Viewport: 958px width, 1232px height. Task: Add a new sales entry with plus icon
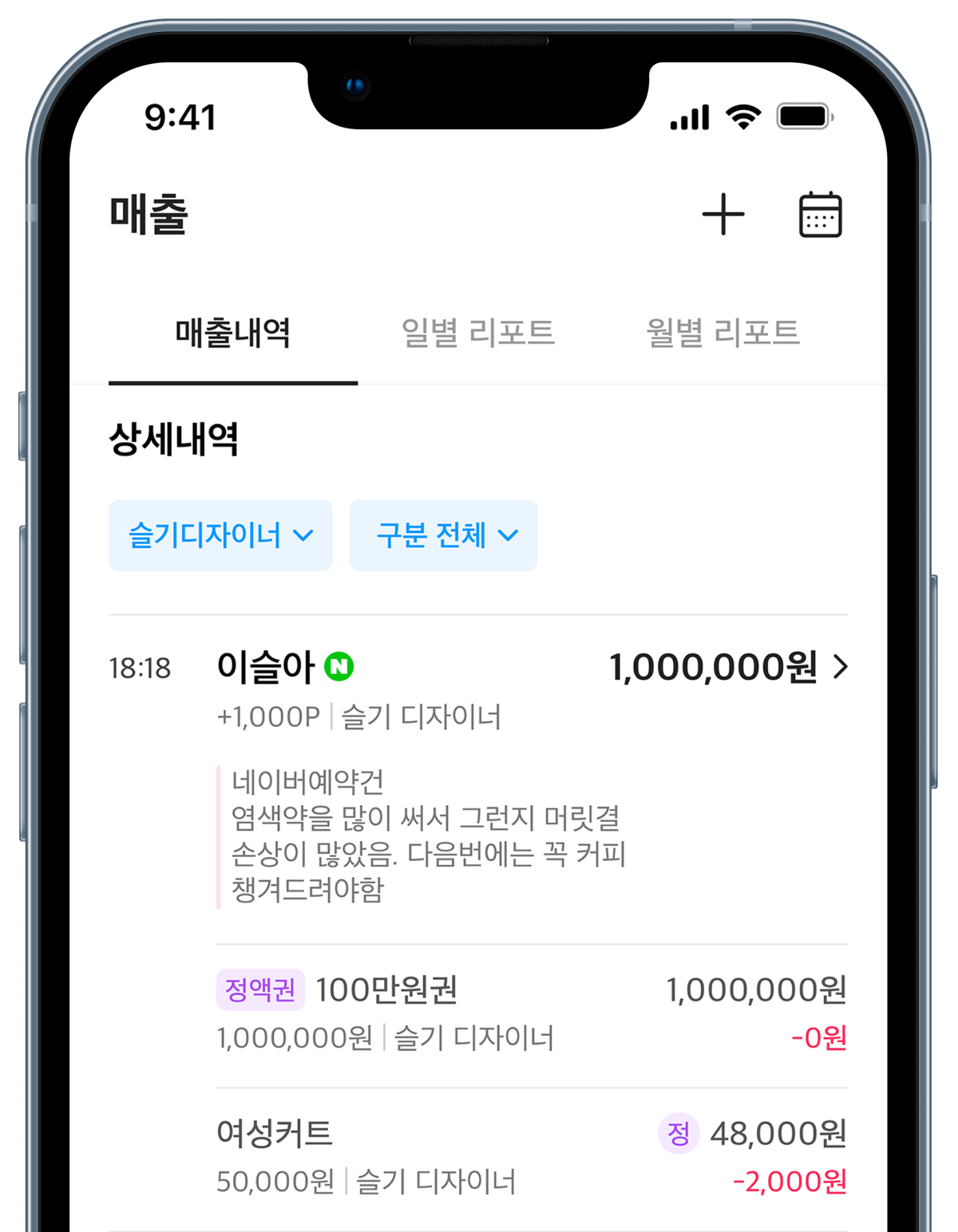[723, 214]
